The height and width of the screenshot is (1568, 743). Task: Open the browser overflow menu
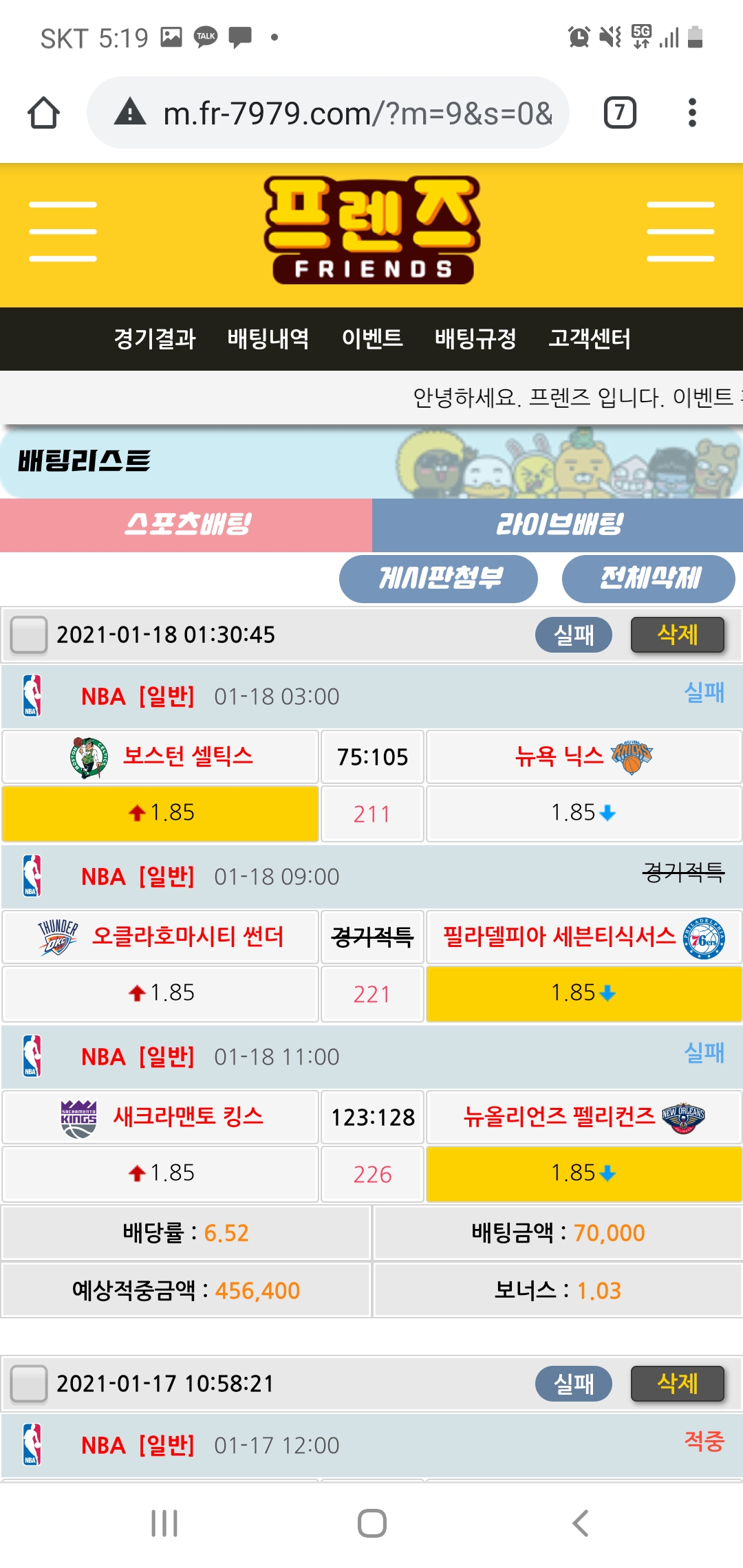tap(692, 113)
